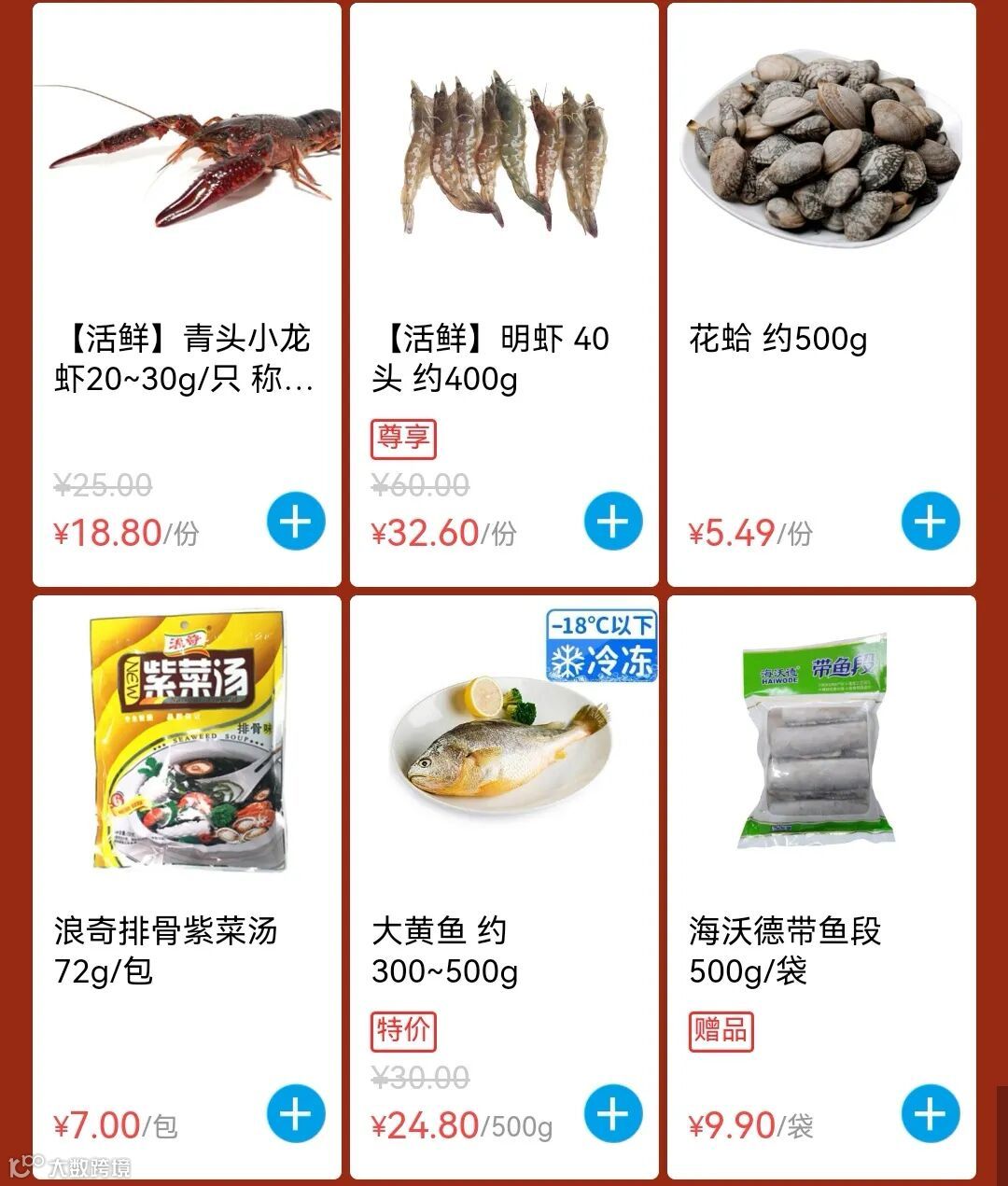The width and height of the screenshot is (1008, 1186).
Task: Add 海沃德带鱼段 to the cart
Action: pyautogui.click(x=931, y=1114)
